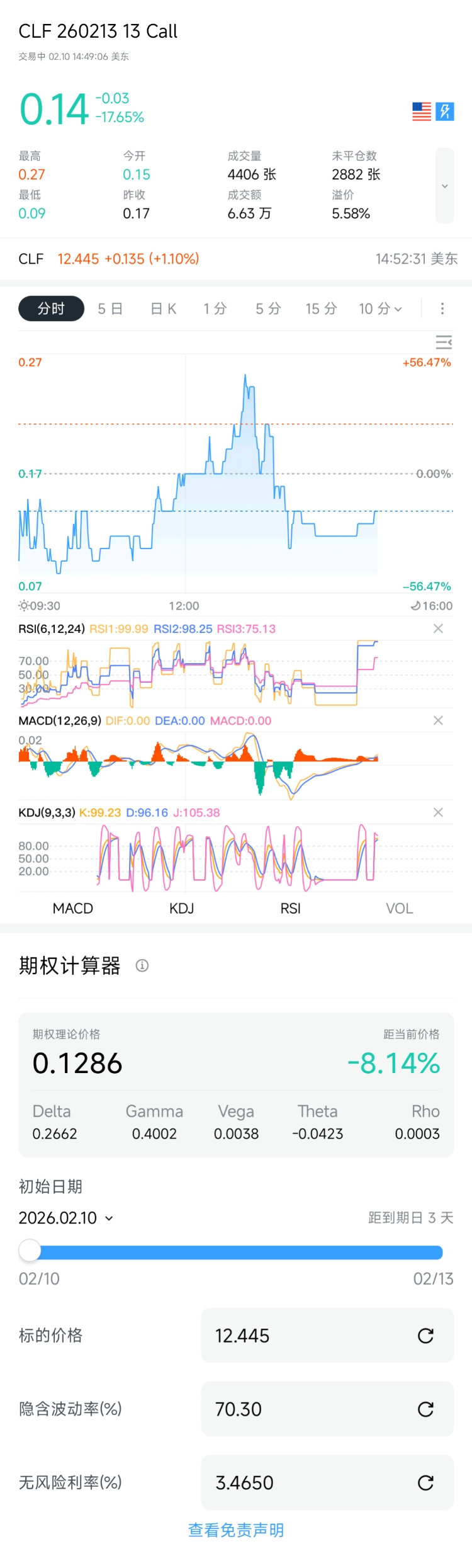This screenshot has width=472, height=1568.
Task: Close the KDJ indicator panel
Action: [x=438, y=812]
